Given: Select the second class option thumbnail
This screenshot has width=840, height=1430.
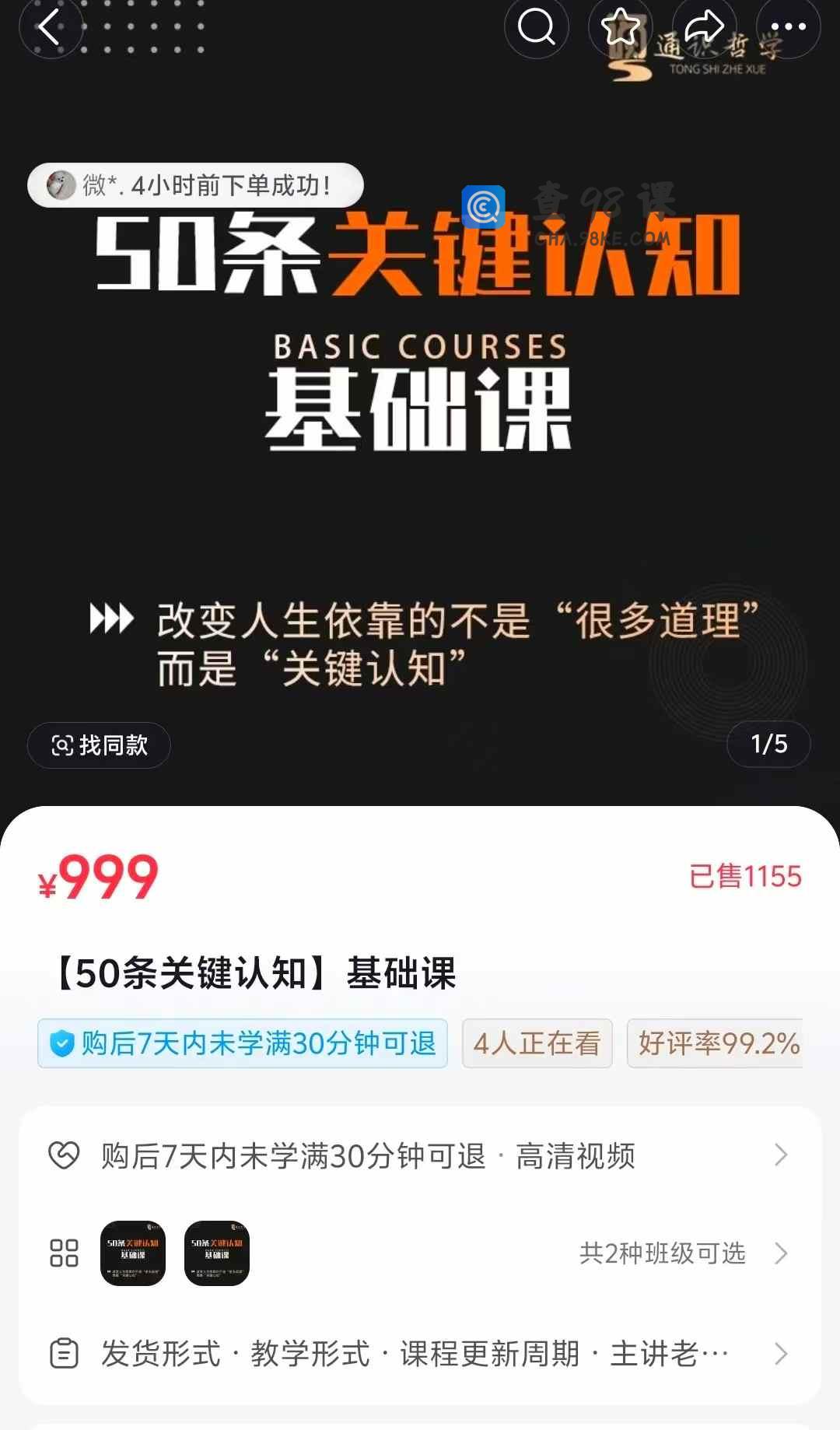Looking at the screenshot, I should [x=217, y=1253].
